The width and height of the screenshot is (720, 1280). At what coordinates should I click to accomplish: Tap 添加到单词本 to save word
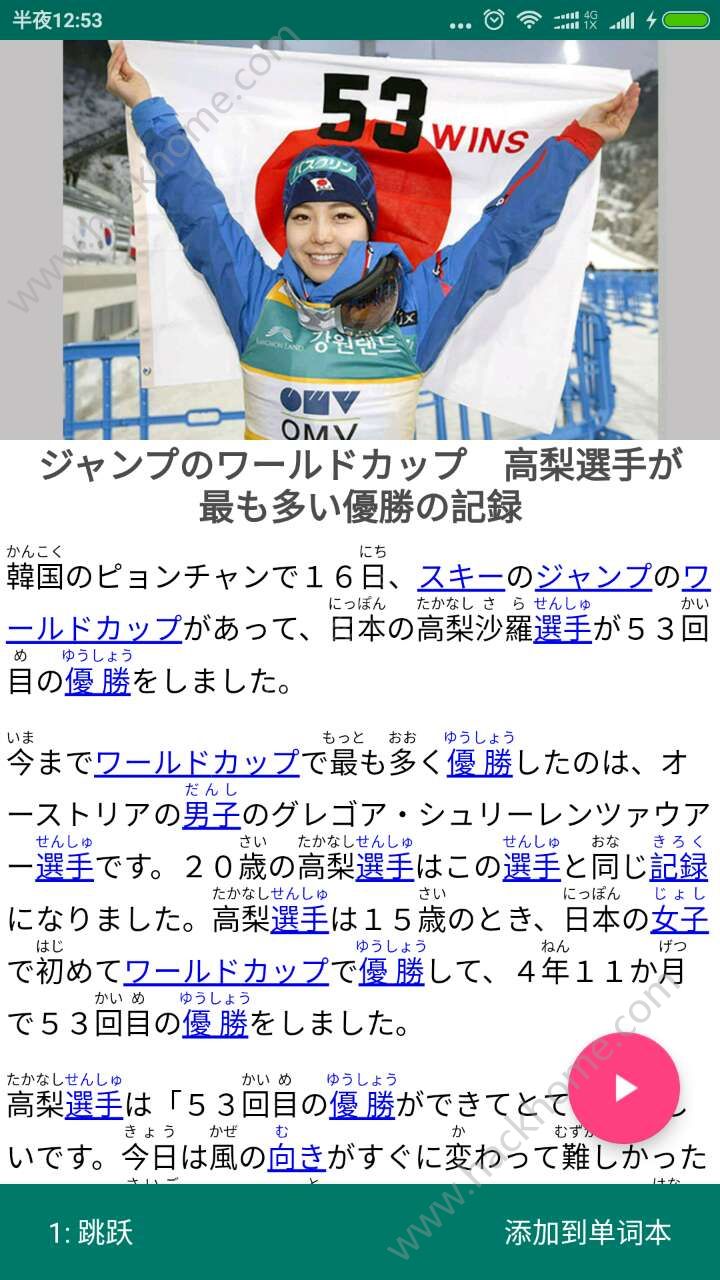[x=587, y=1232]
